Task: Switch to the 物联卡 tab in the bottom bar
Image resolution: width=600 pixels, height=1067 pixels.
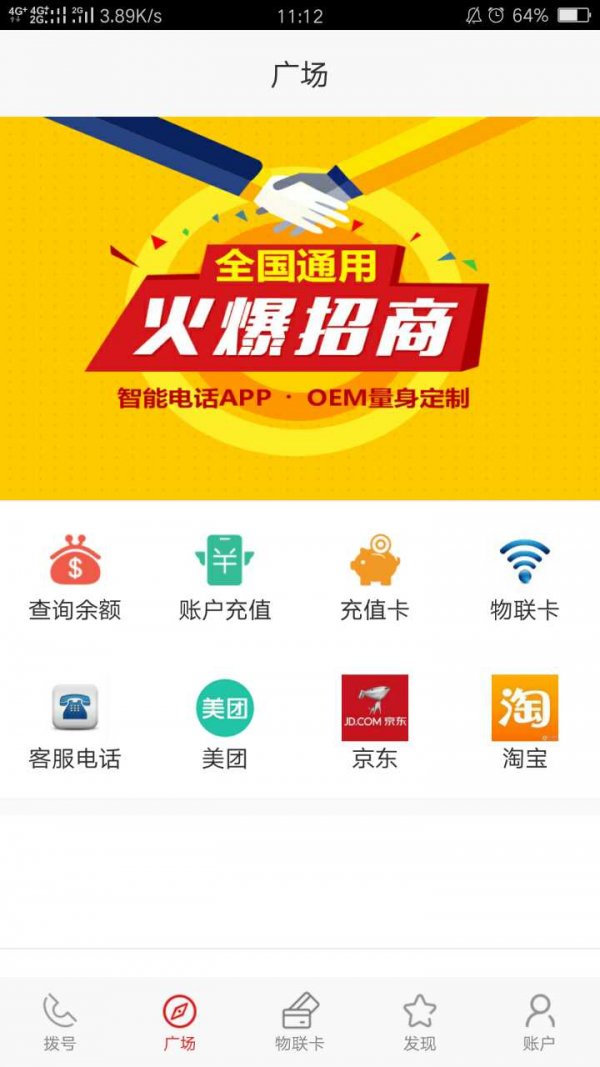Action: pos(300,1022)
